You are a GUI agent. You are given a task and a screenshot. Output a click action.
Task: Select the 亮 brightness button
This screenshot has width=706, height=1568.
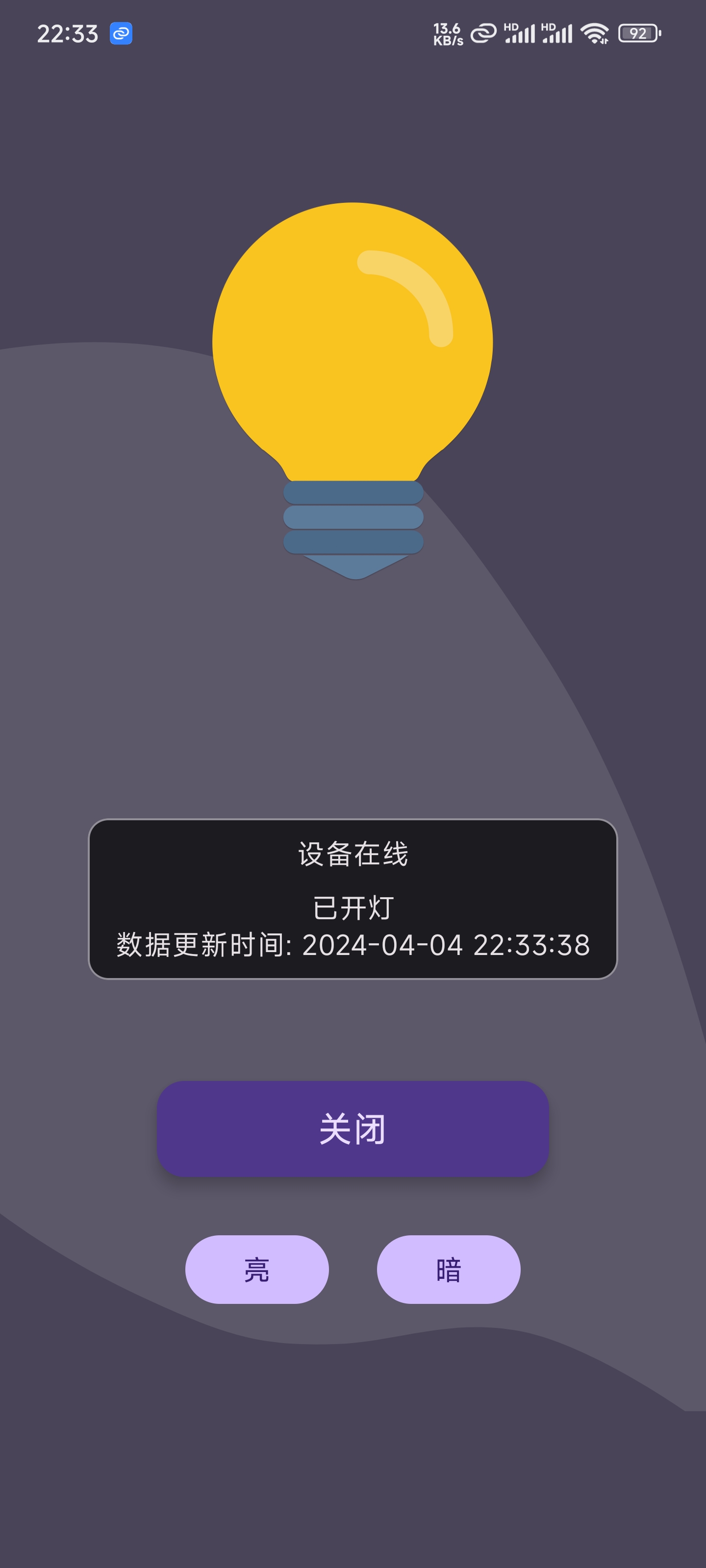pyautogui.click(x=256, y=1269)
